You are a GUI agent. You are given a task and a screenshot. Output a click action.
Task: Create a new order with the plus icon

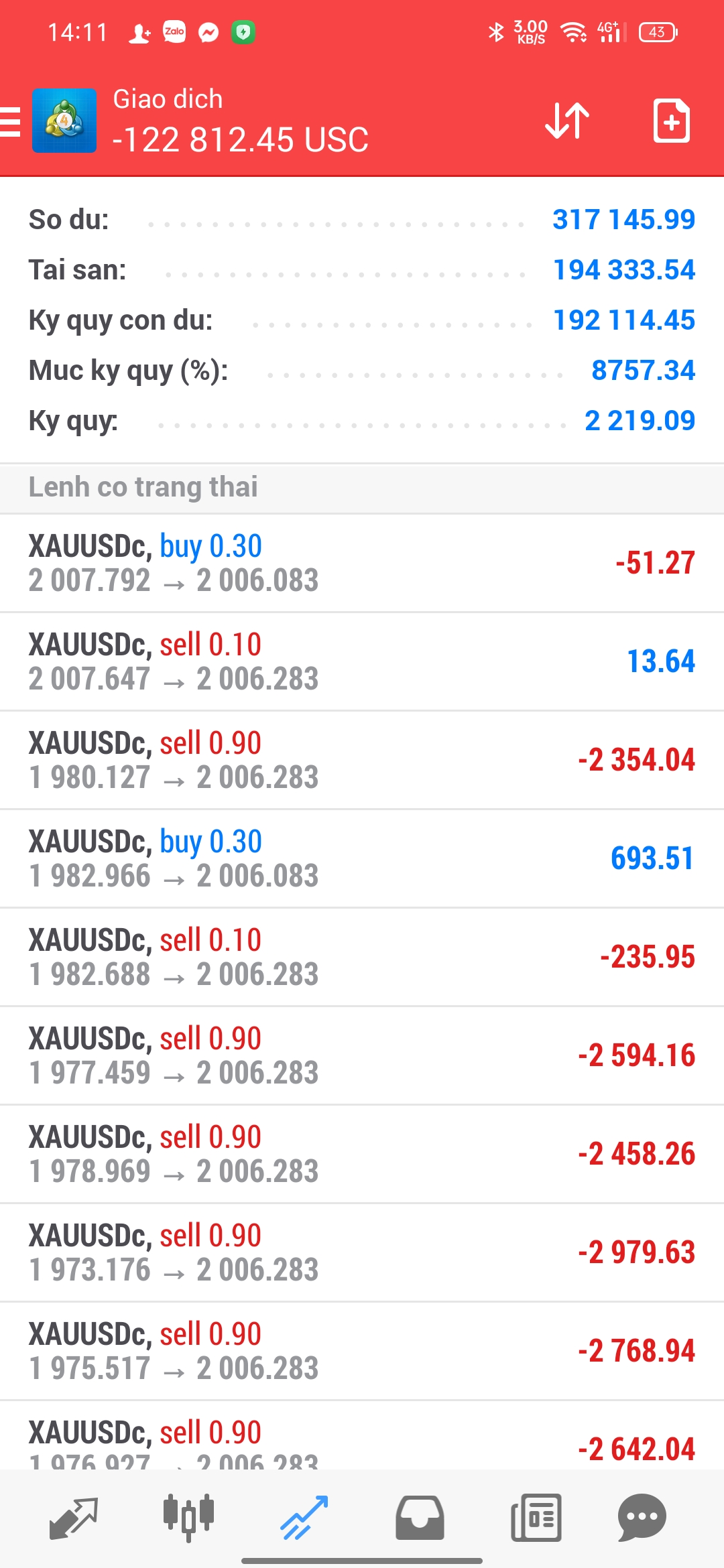(671, 121)
